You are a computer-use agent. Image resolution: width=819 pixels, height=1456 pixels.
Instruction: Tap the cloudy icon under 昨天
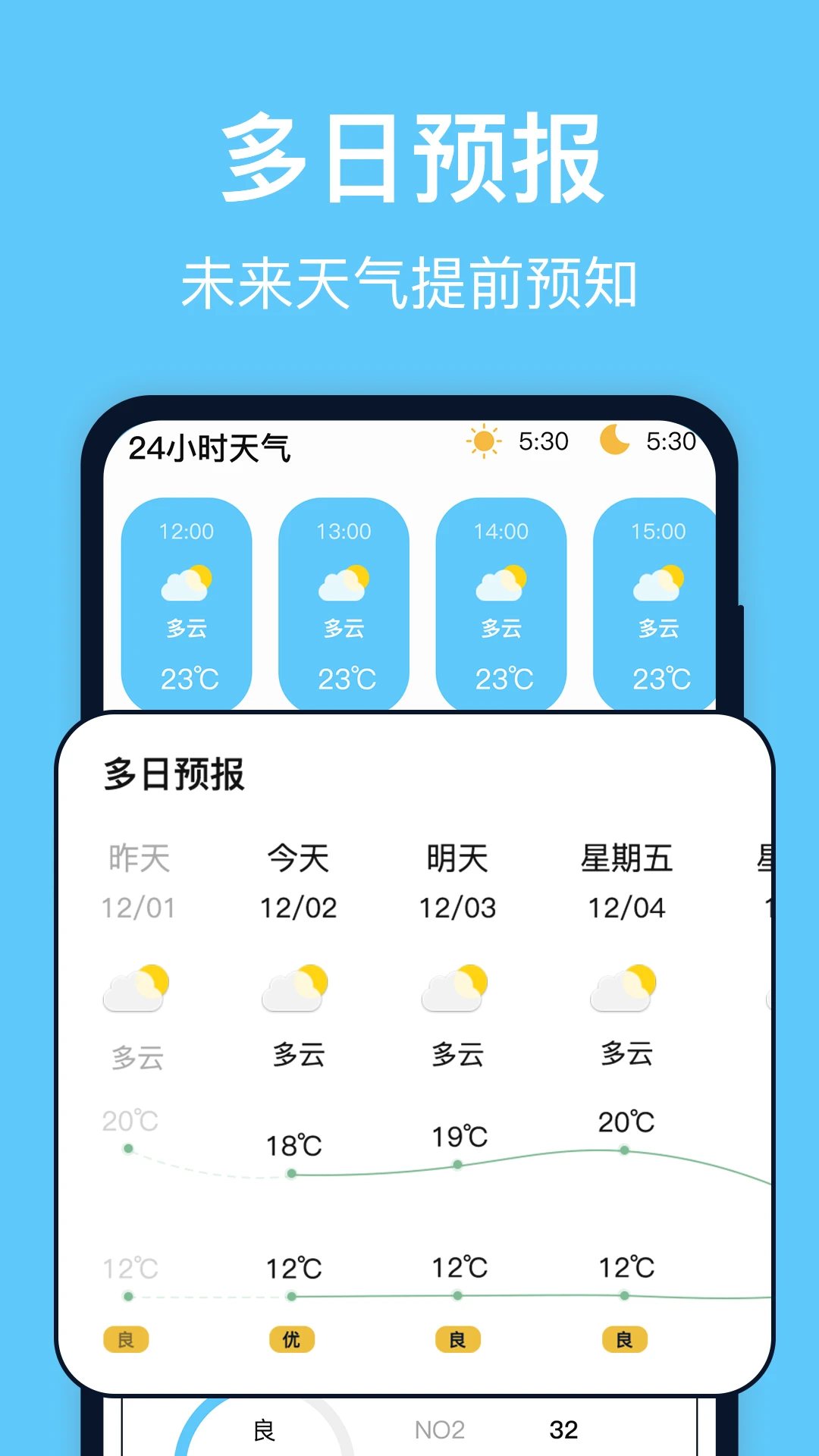click(x=136, y=985)
